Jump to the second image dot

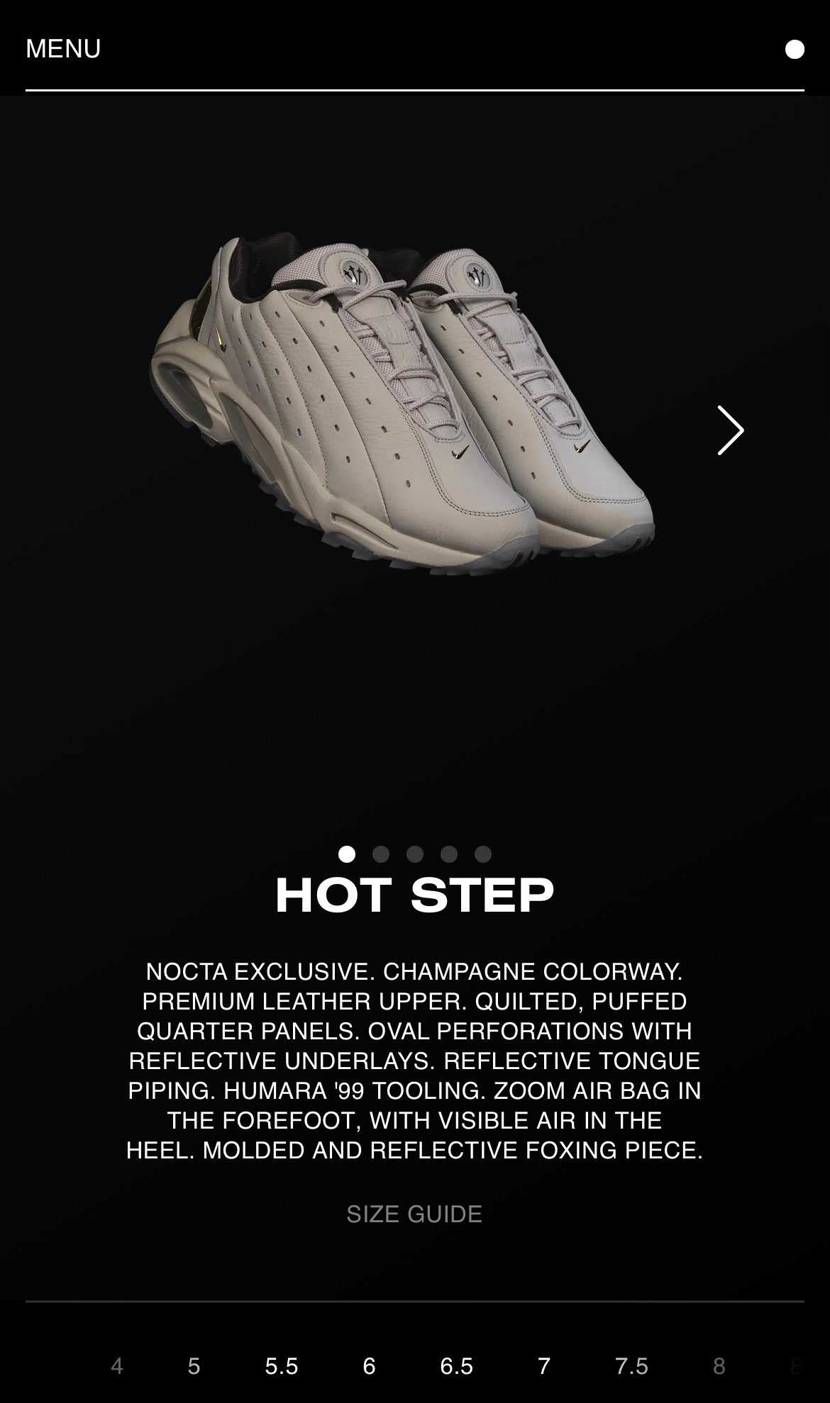tap(381, 854)
